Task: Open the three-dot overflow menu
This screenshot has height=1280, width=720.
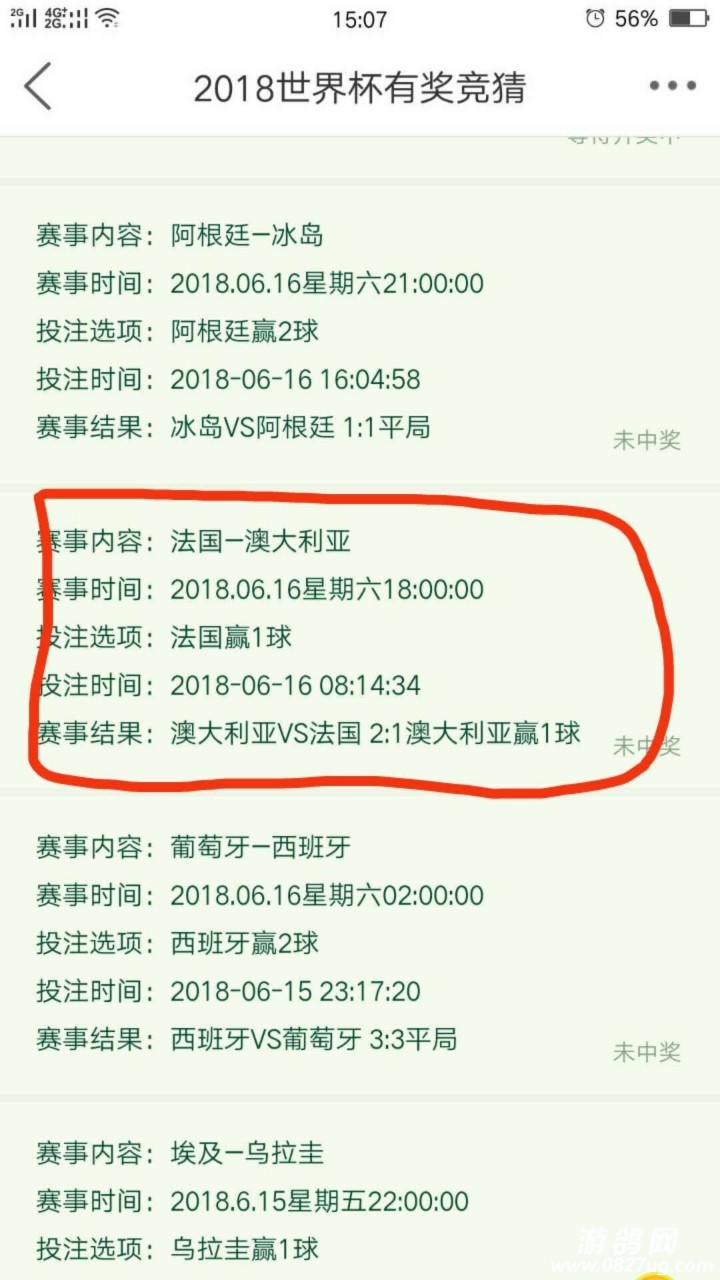Action: click(672, 87)
